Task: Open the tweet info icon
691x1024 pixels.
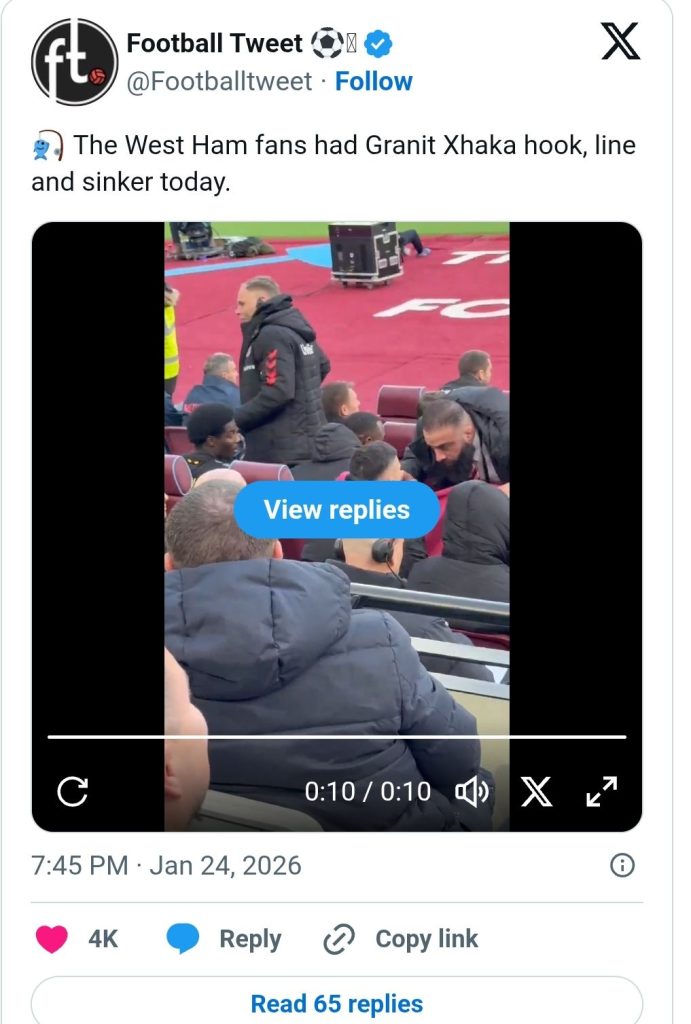Action: click(x=622, y=865)
